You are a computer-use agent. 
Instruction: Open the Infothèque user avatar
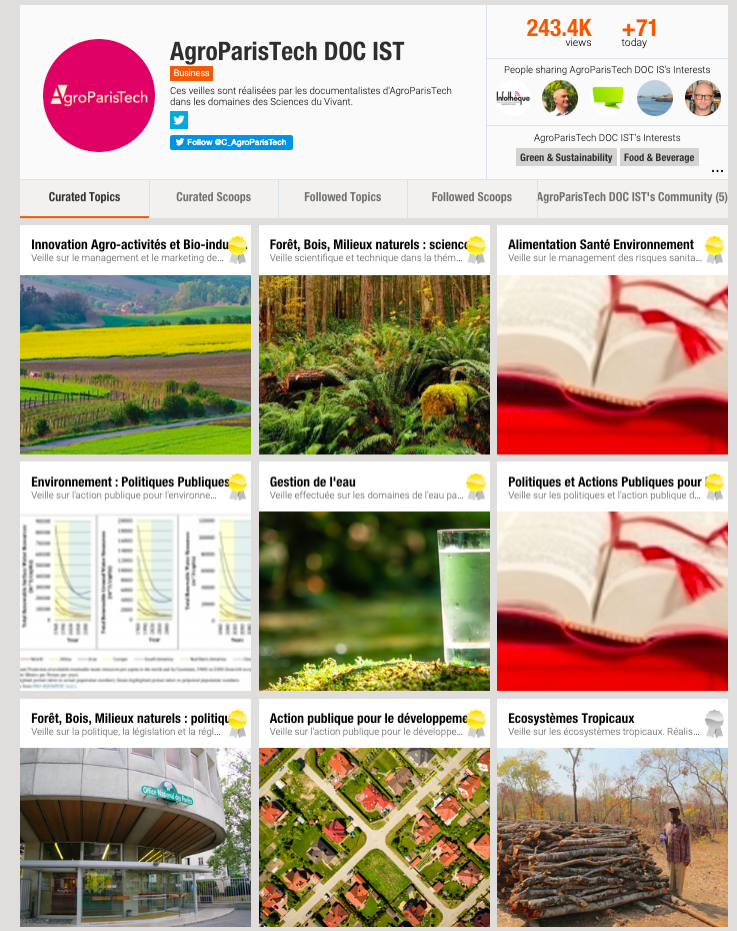pyautogui.click(x=512, y=98)
